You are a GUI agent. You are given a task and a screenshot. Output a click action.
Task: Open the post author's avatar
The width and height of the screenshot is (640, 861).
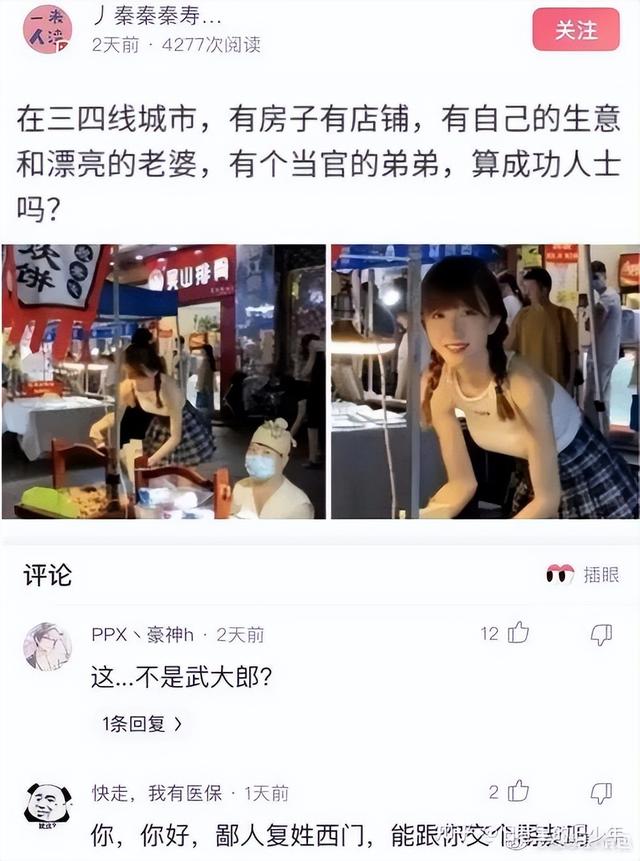point(48,29)
